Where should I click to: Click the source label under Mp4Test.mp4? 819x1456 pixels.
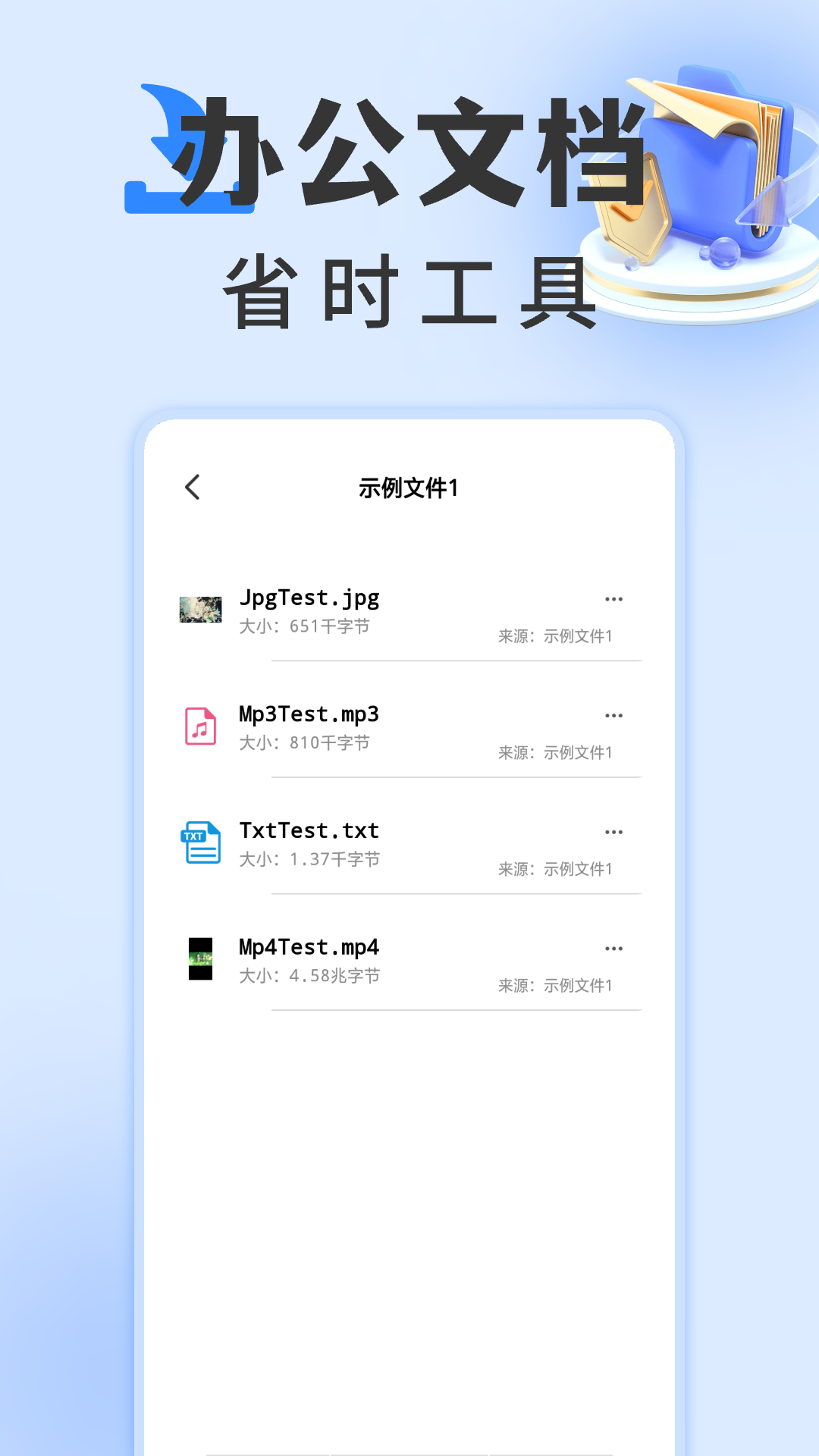556,985
